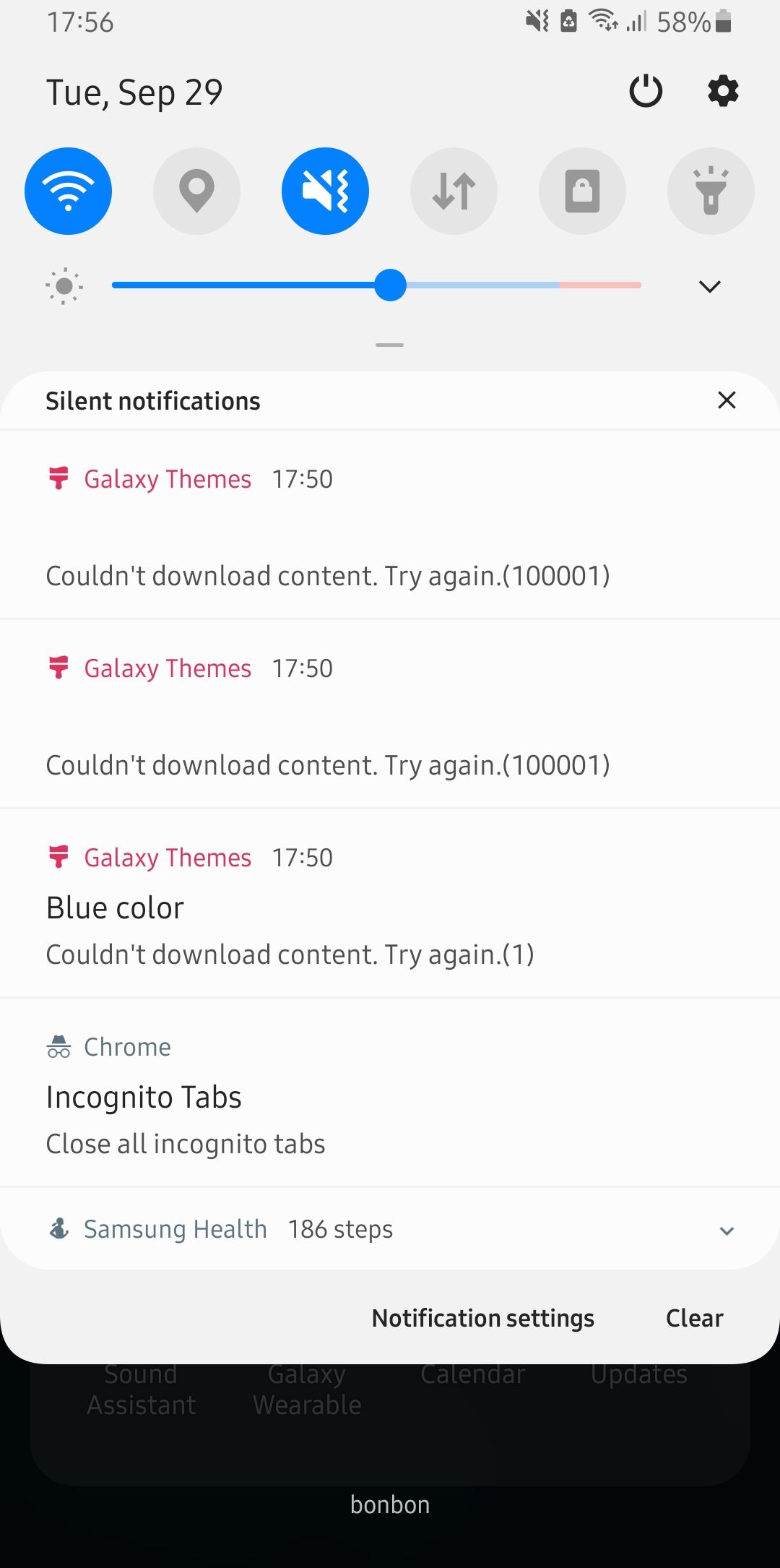Enable the screen rotation lock tile
The image size is (780, 1568).
point(582,191)
